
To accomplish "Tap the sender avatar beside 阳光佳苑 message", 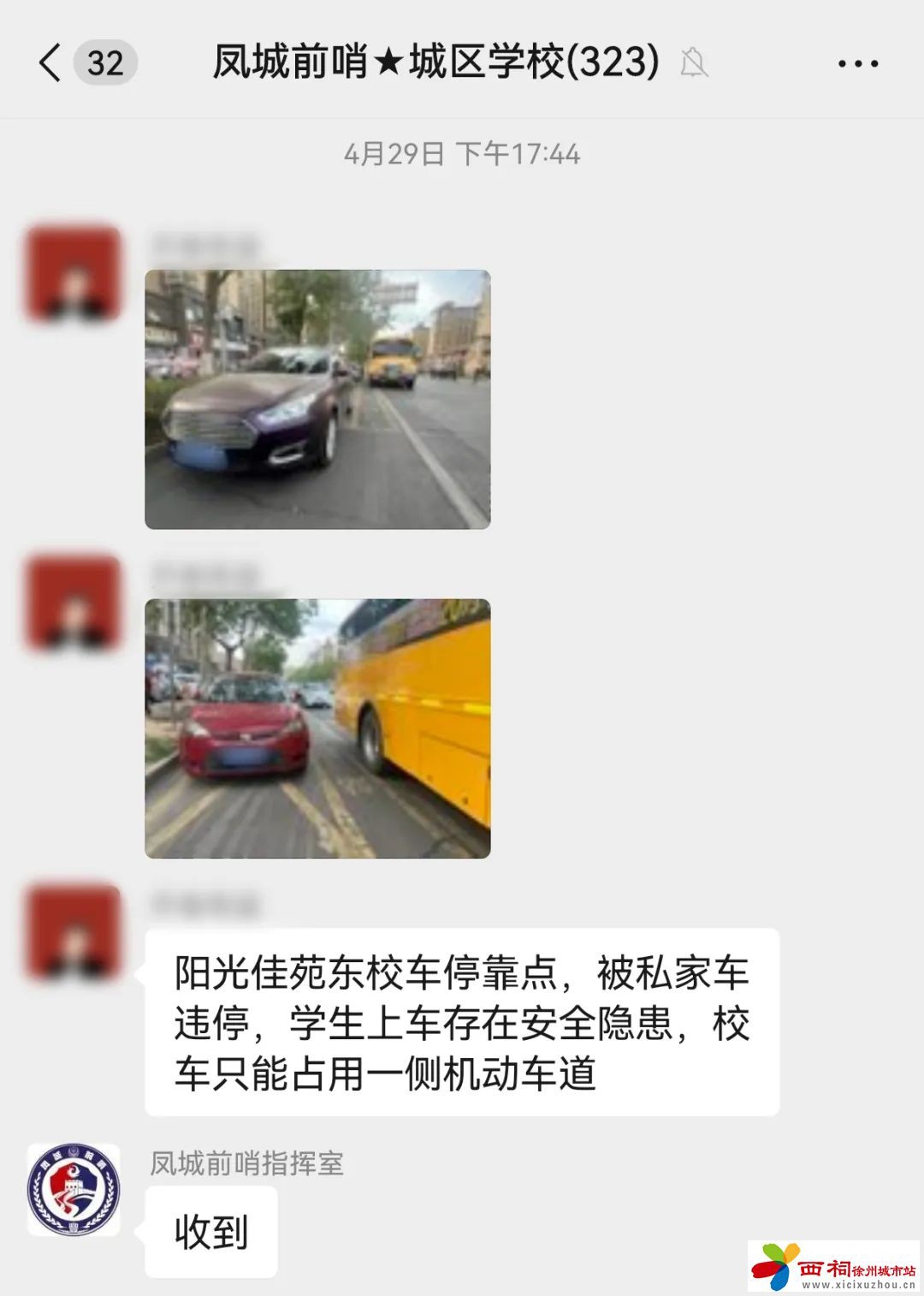I will pyautogui.click(x=74, y=932).
